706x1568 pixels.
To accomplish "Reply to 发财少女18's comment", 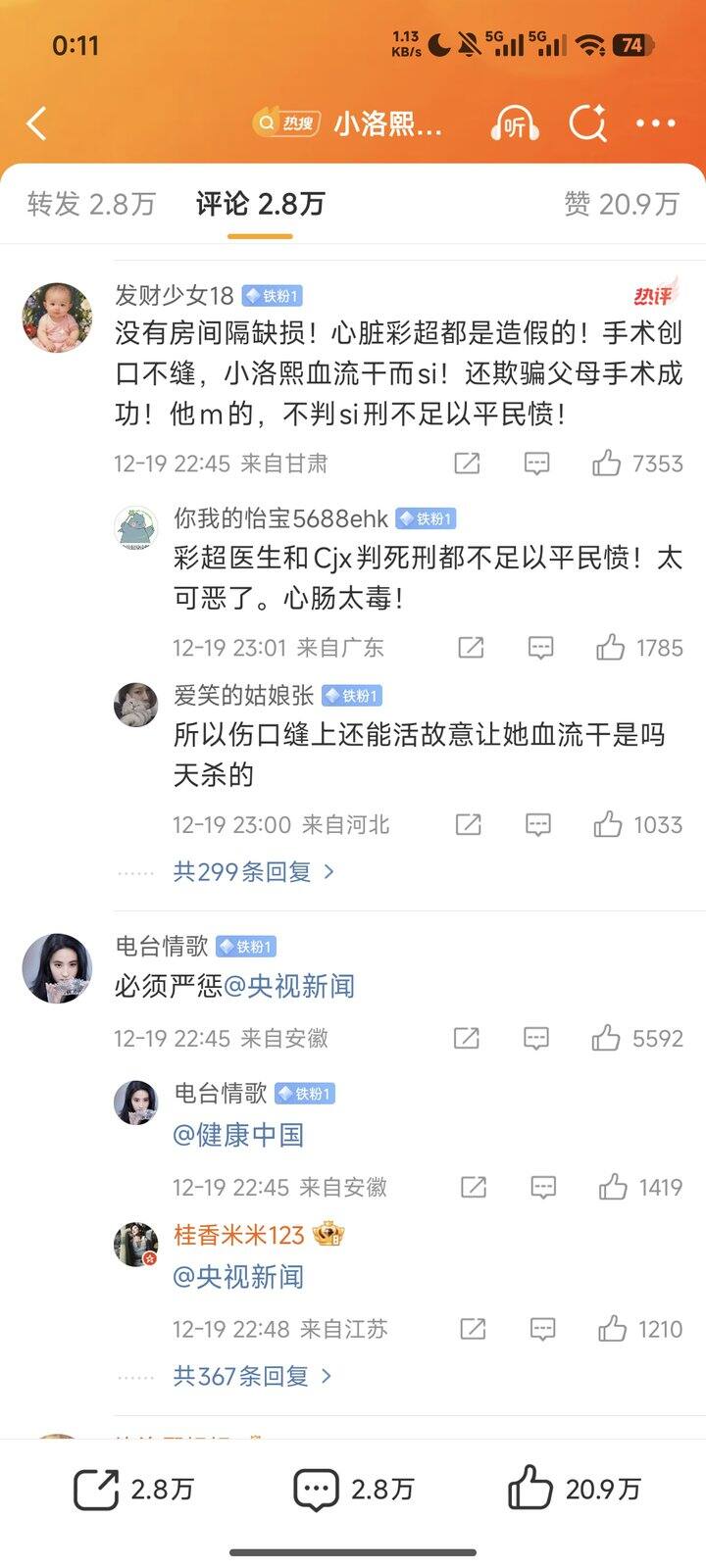I will pyautogui.click(x=536, y=464).
